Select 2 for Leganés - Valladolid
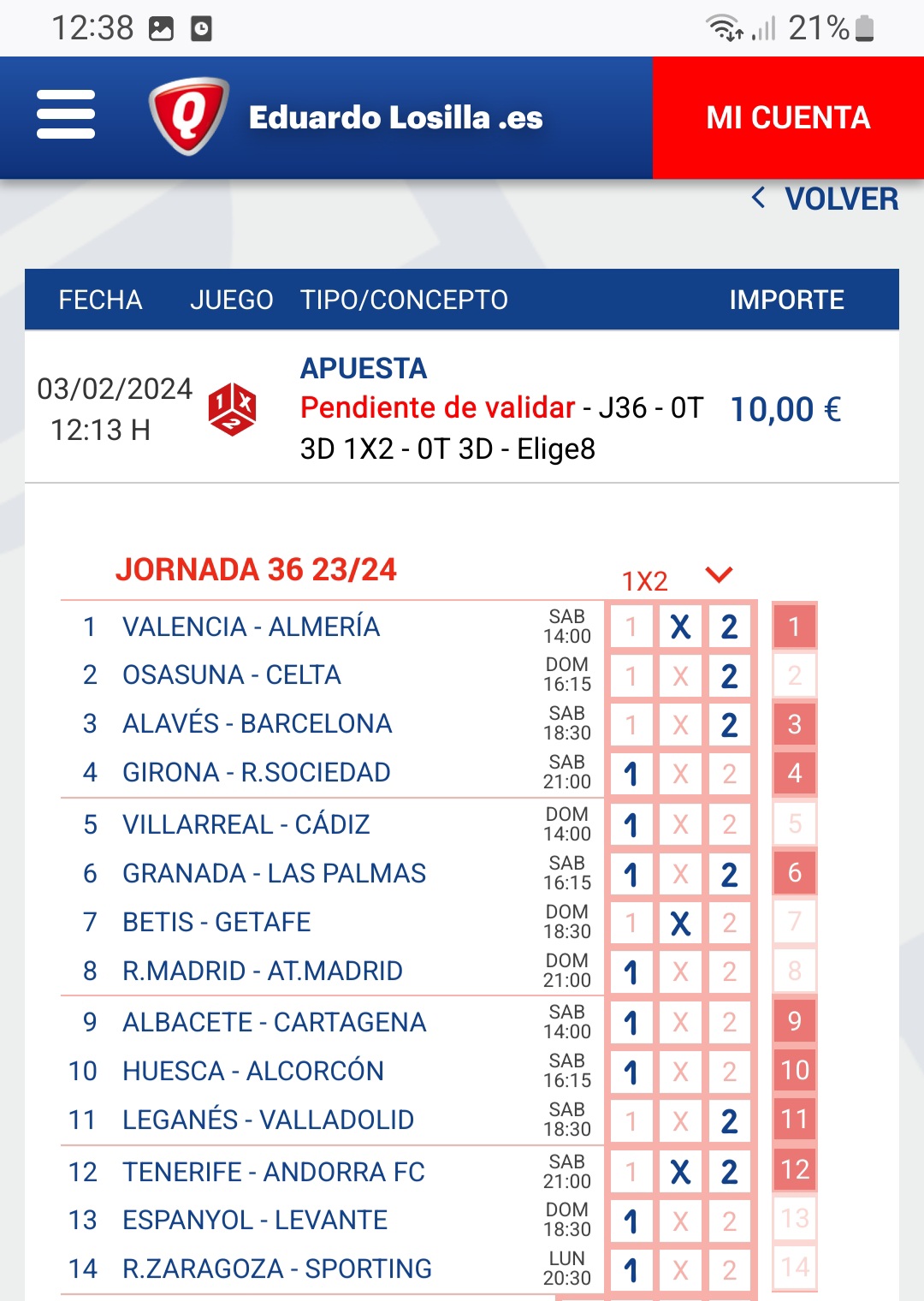The image size is (924, 1301). pos(729,1121)
